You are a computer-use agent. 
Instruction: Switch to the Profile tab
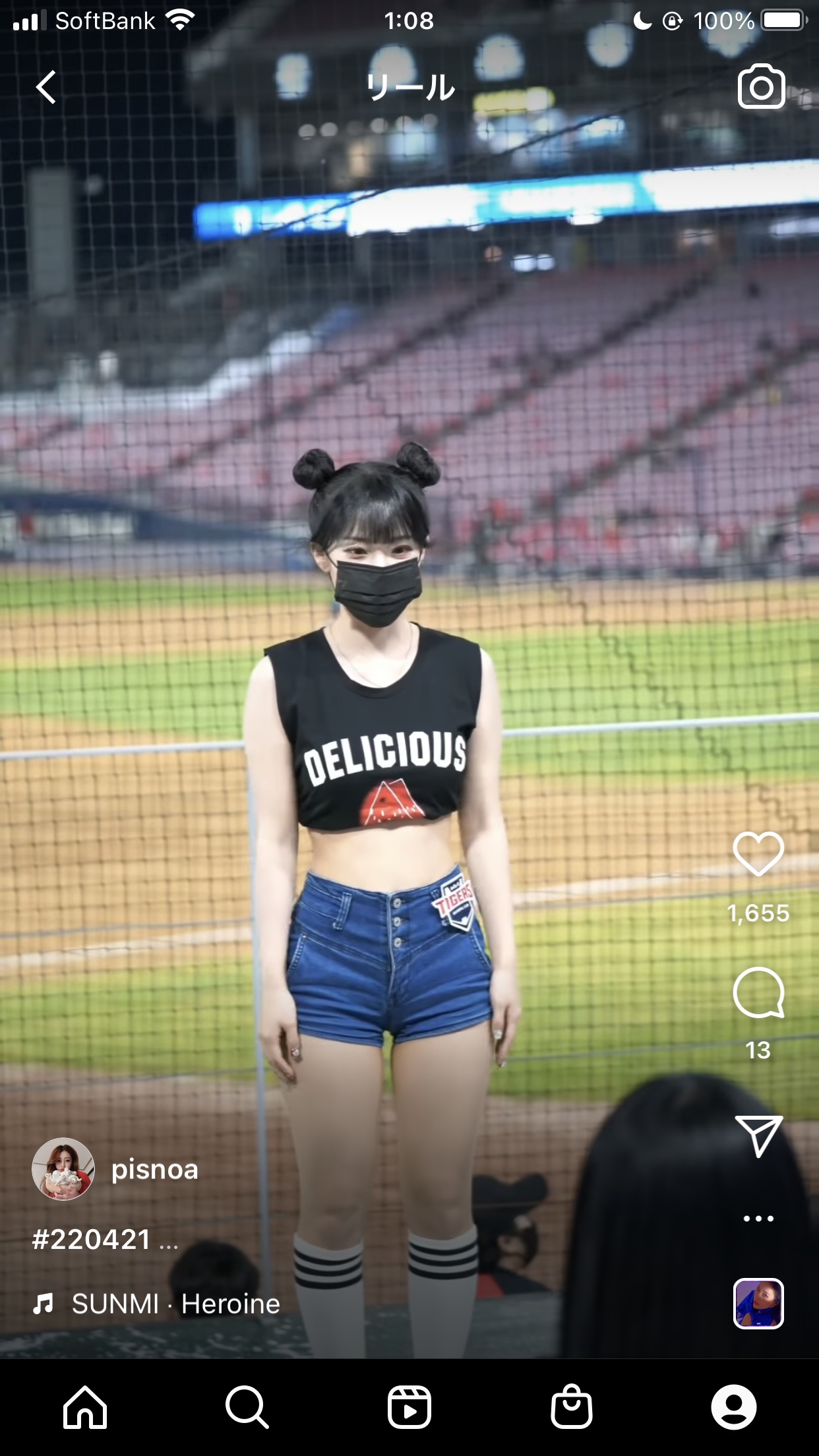734,1407
